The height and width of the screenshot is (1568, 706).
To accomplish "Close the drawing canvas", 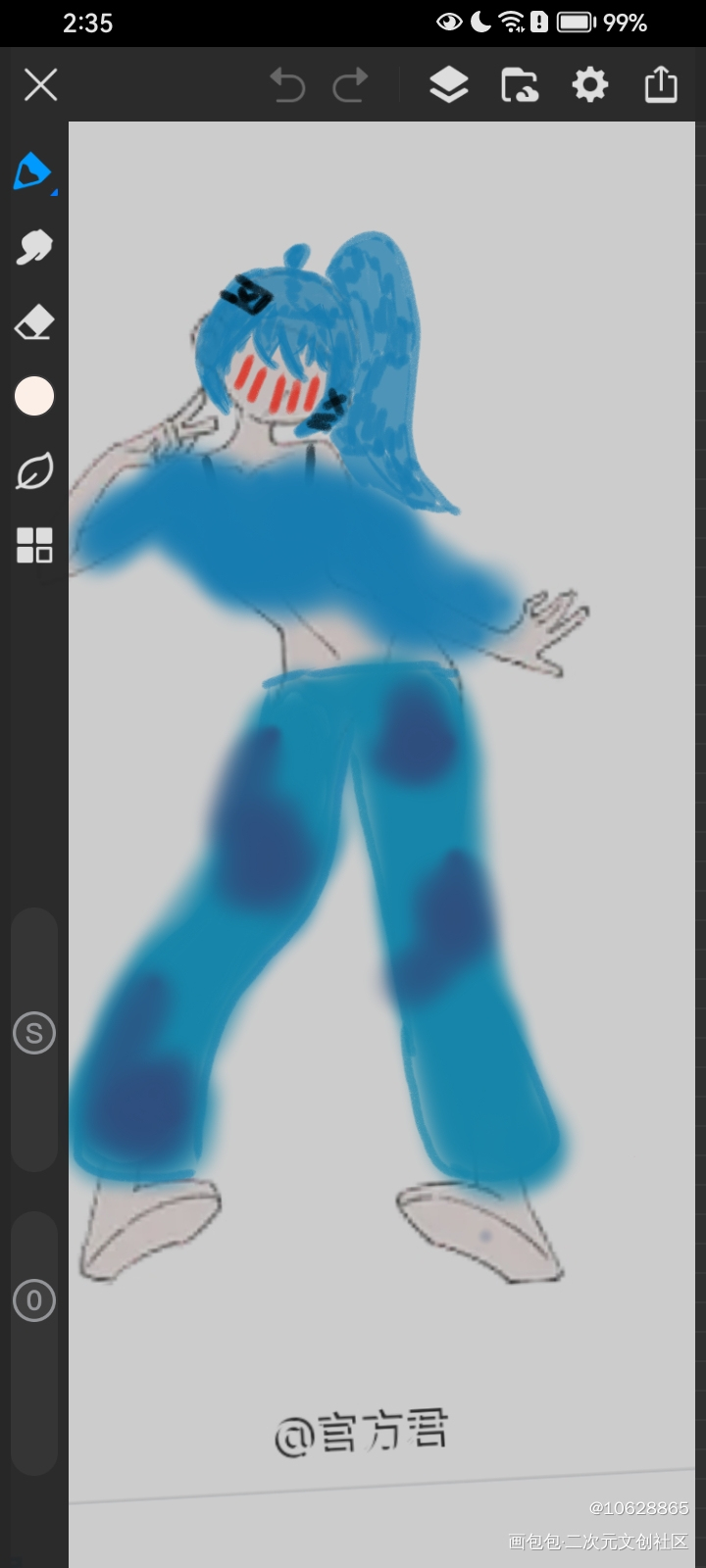I will (40, 85).
